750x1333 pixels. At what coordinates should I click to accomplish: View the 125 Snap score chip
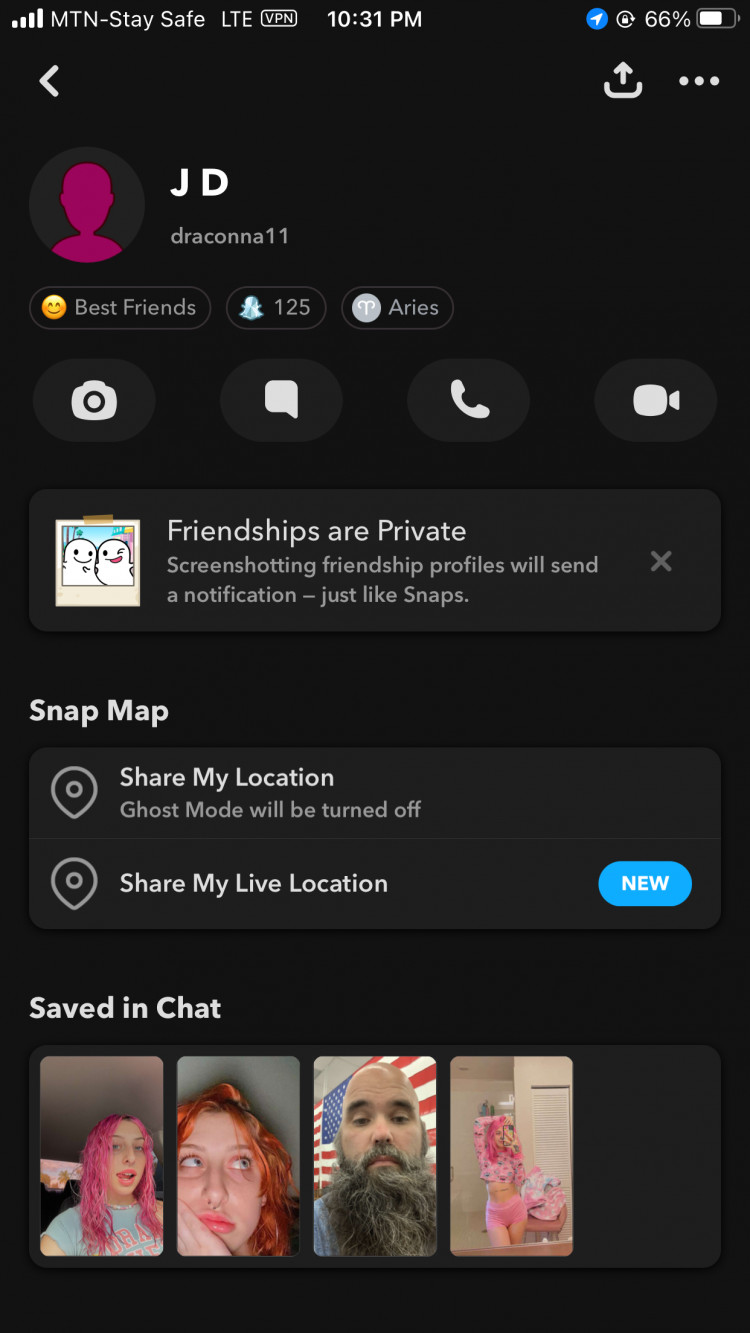pyautogui.click(x=276, y=308)
